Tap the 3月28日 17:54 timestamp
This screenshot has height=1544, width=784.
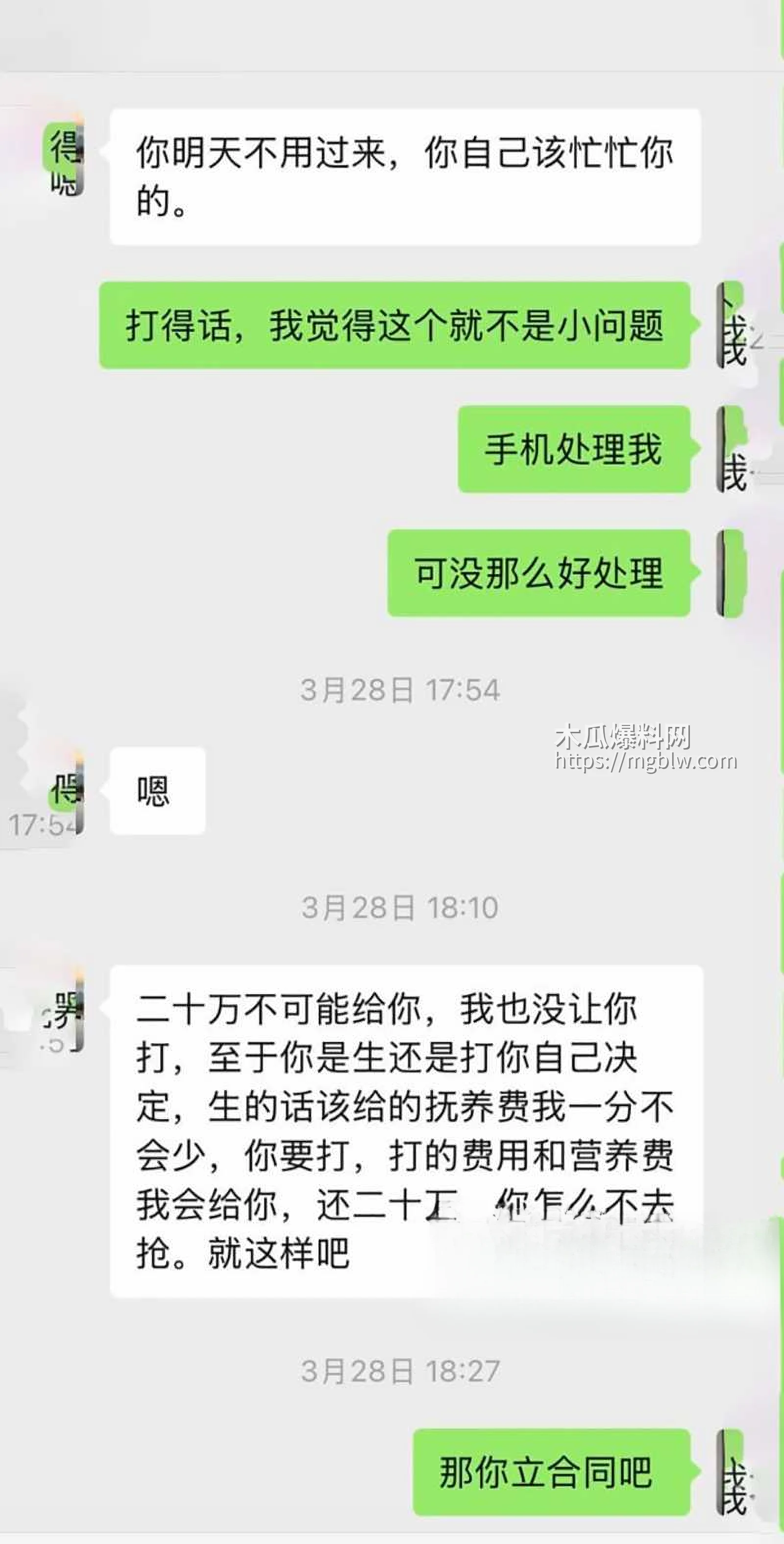click(397, 689)
